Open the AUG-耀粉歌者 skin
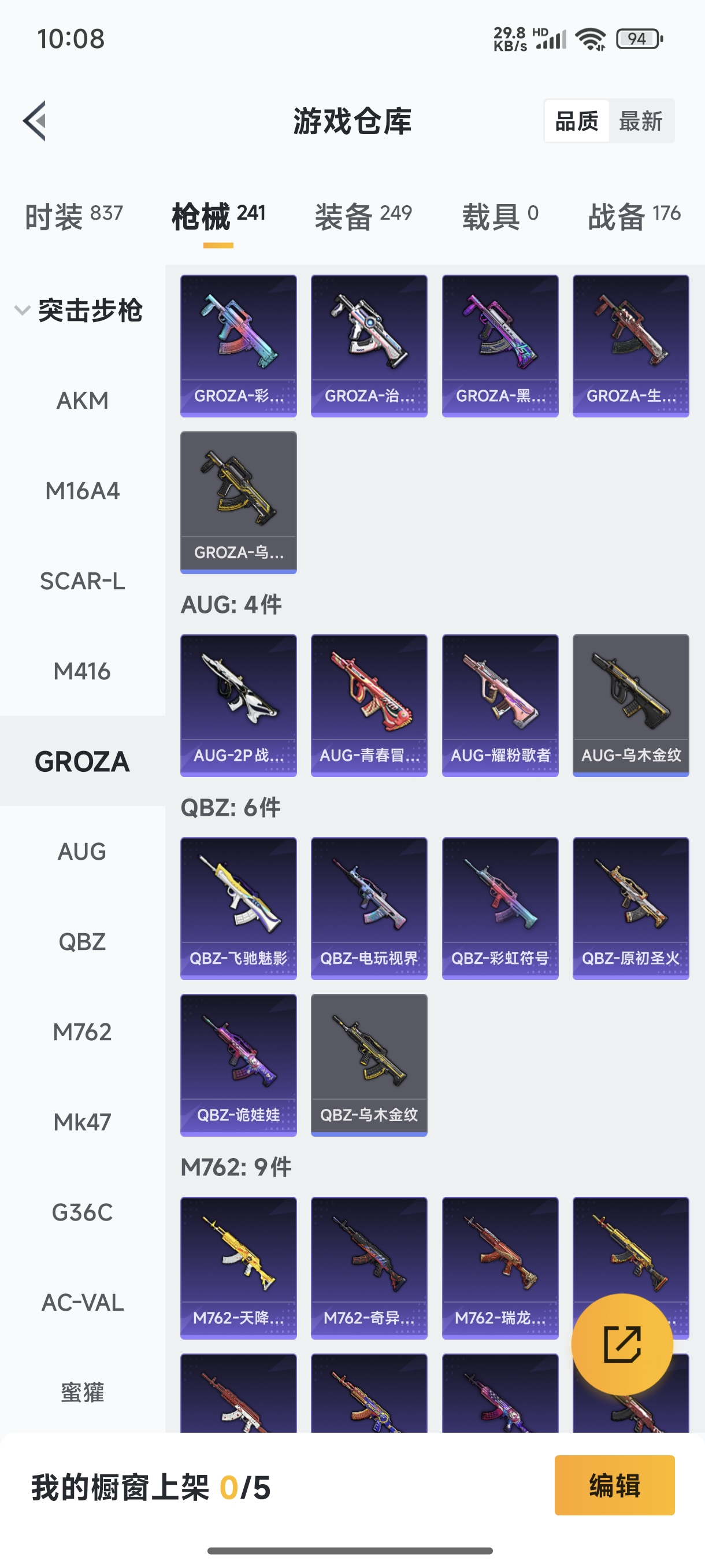The image size is (705, 1568). tap(500, 705)
